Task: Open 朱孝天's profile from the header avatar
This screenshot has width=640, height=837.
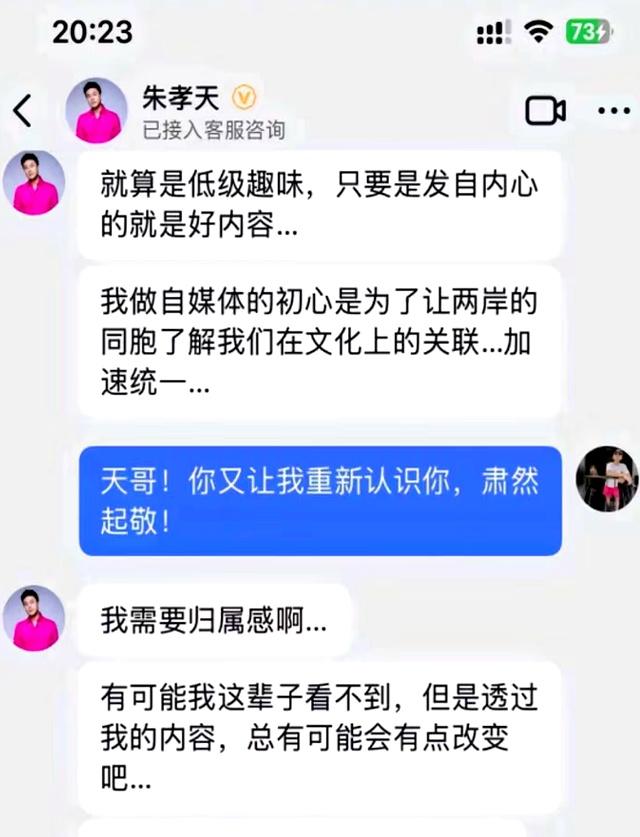Action: (97, 110)
